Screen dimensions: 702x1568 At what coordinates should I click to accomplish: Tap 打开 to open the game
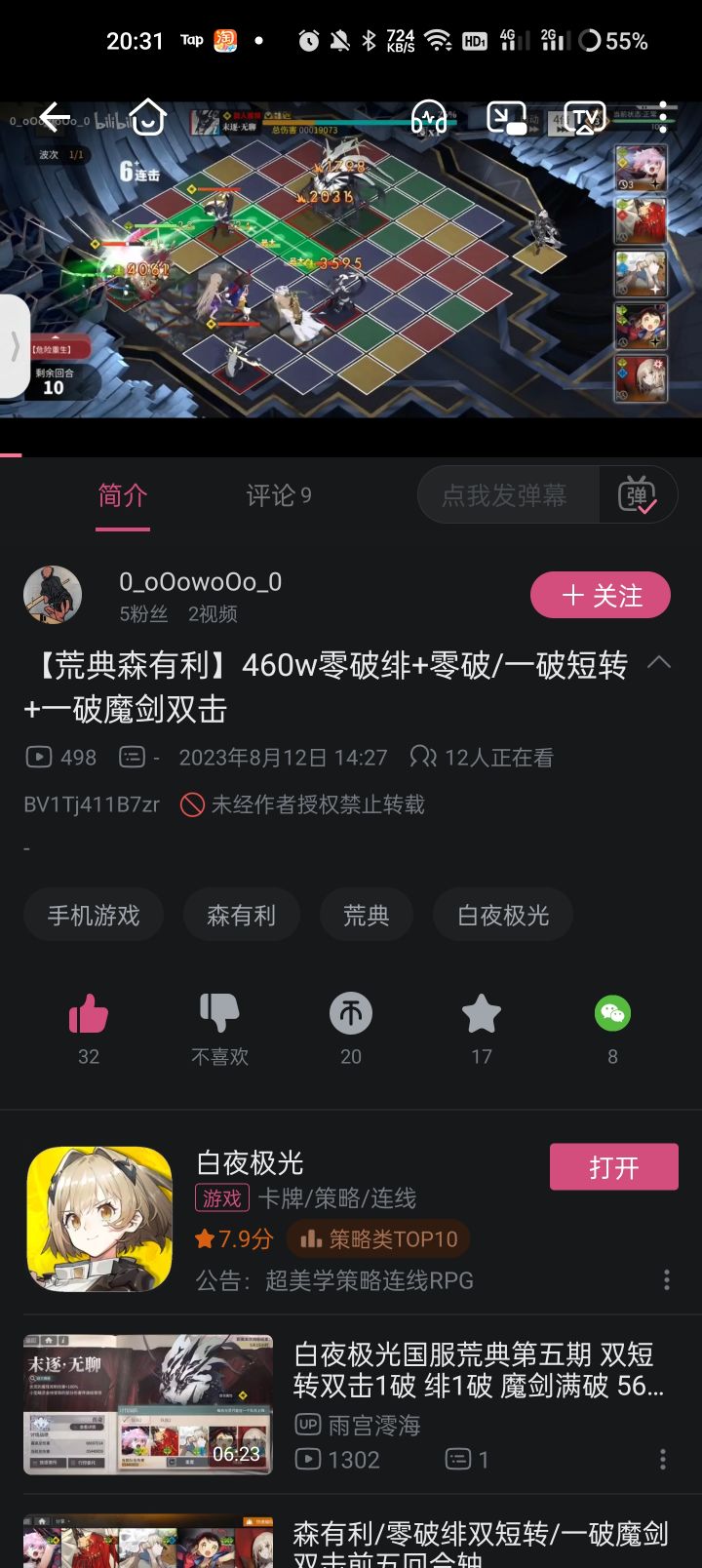613,1166
